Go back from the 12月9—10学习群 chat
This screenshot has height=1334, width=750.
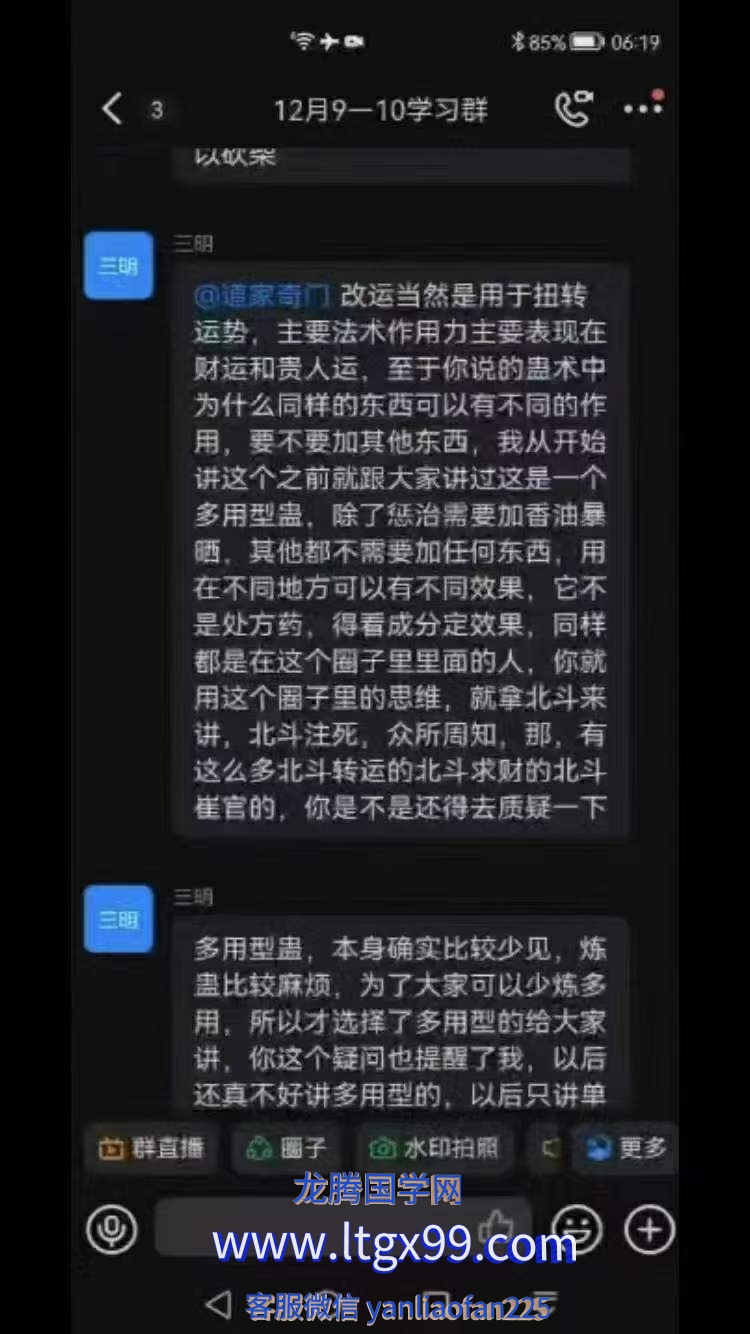113,109
